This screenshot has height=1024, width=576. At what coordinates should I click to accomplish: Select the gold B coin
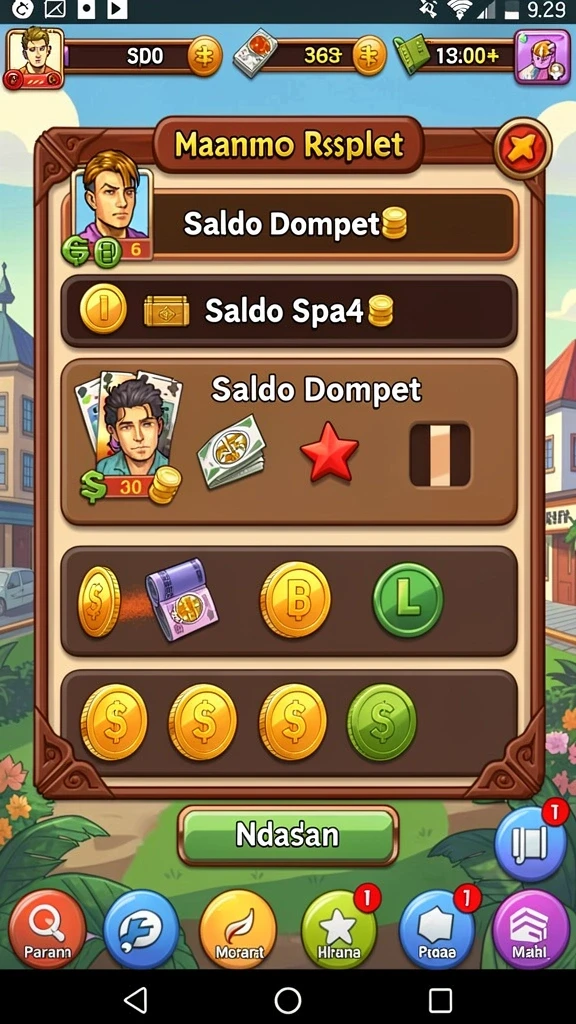point(295,599)
